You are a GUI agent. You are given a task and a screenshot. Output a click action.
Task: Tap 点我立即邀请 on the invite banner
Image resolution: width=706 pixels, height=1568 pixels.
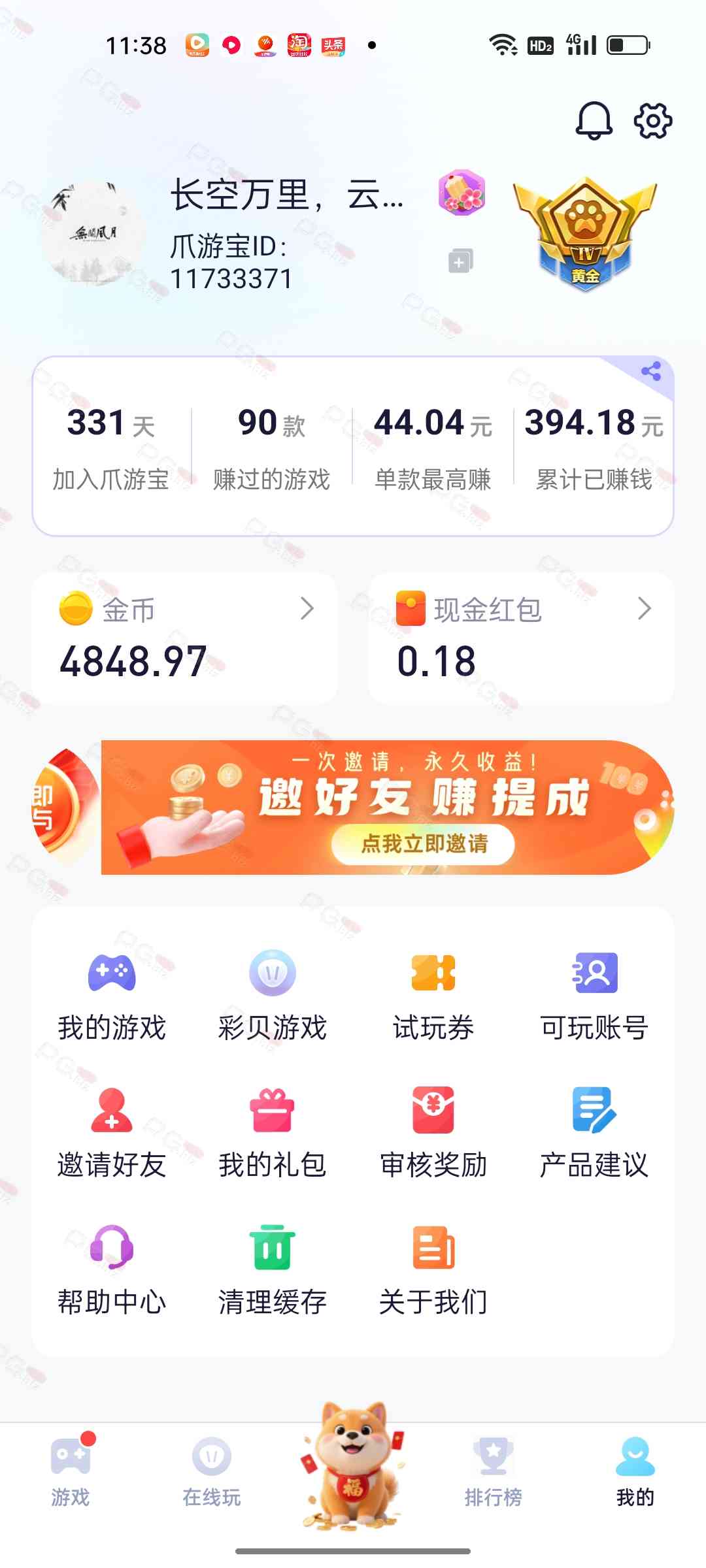[x=424, y=843]
